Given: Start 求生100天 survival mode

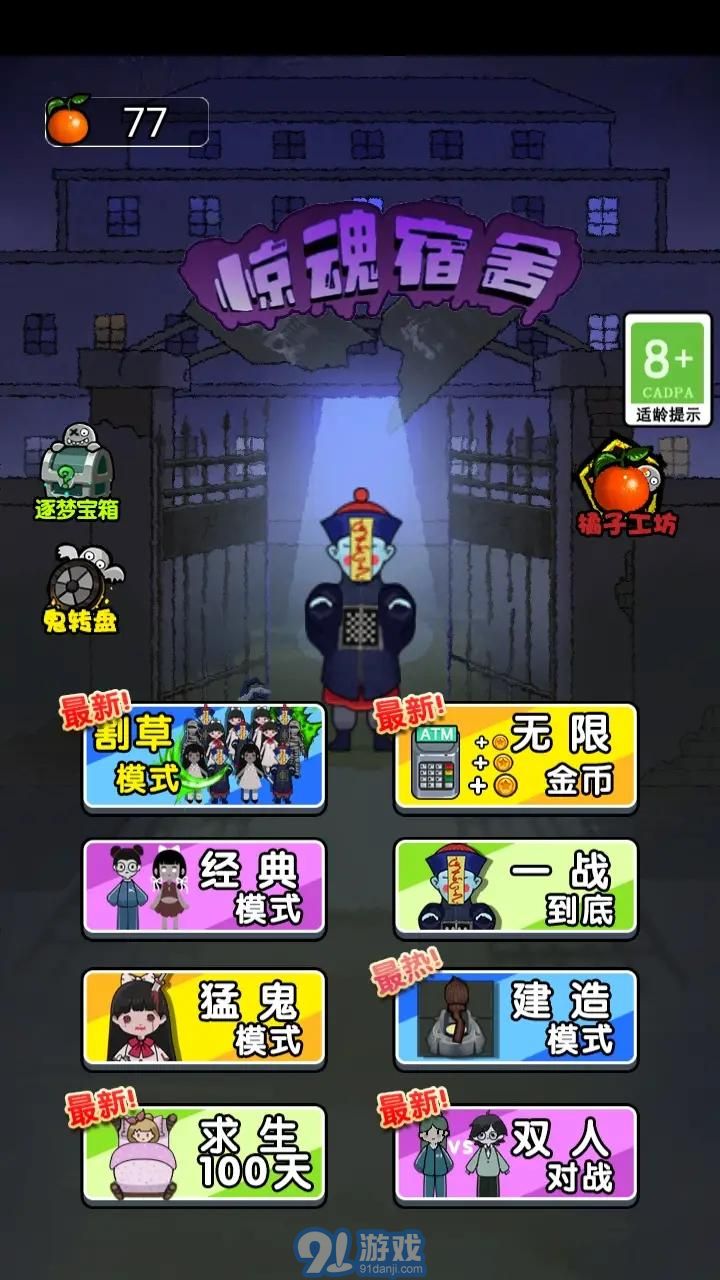Looking at the screenshot, I should coord(204,1152).
